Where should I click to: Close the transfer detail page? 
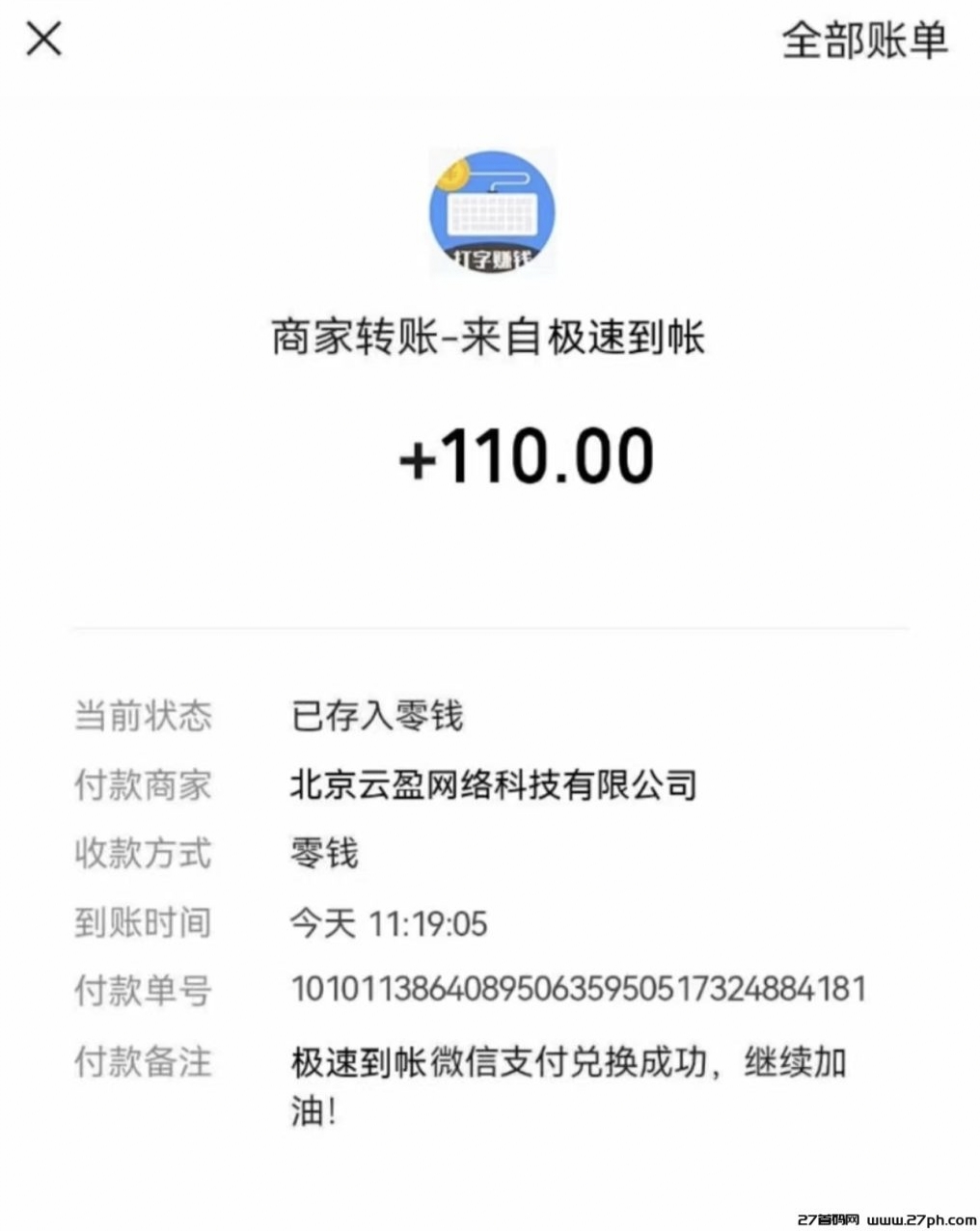tap(44, 40)
